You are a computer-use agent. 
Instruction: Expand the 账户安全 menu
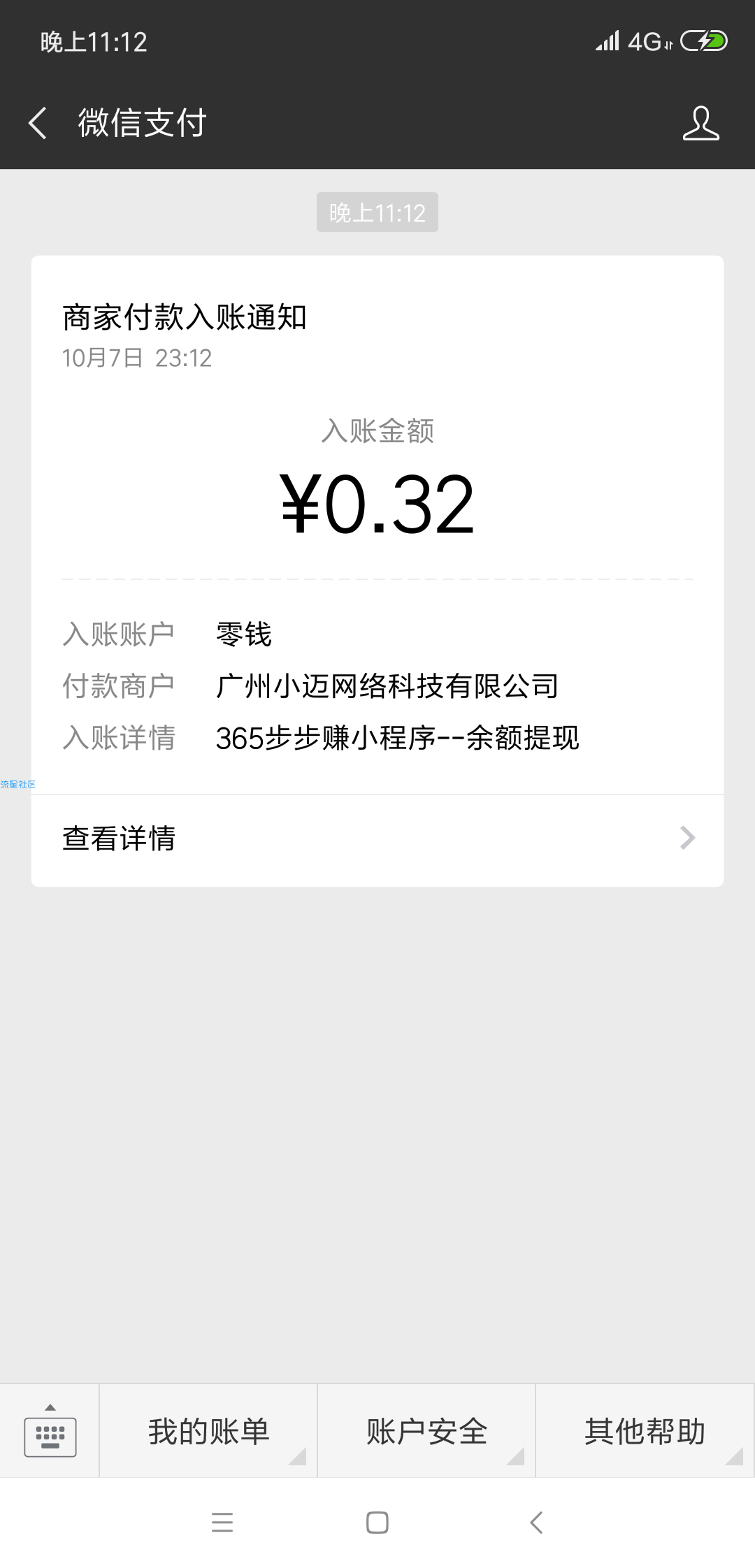click(426, 1431)
